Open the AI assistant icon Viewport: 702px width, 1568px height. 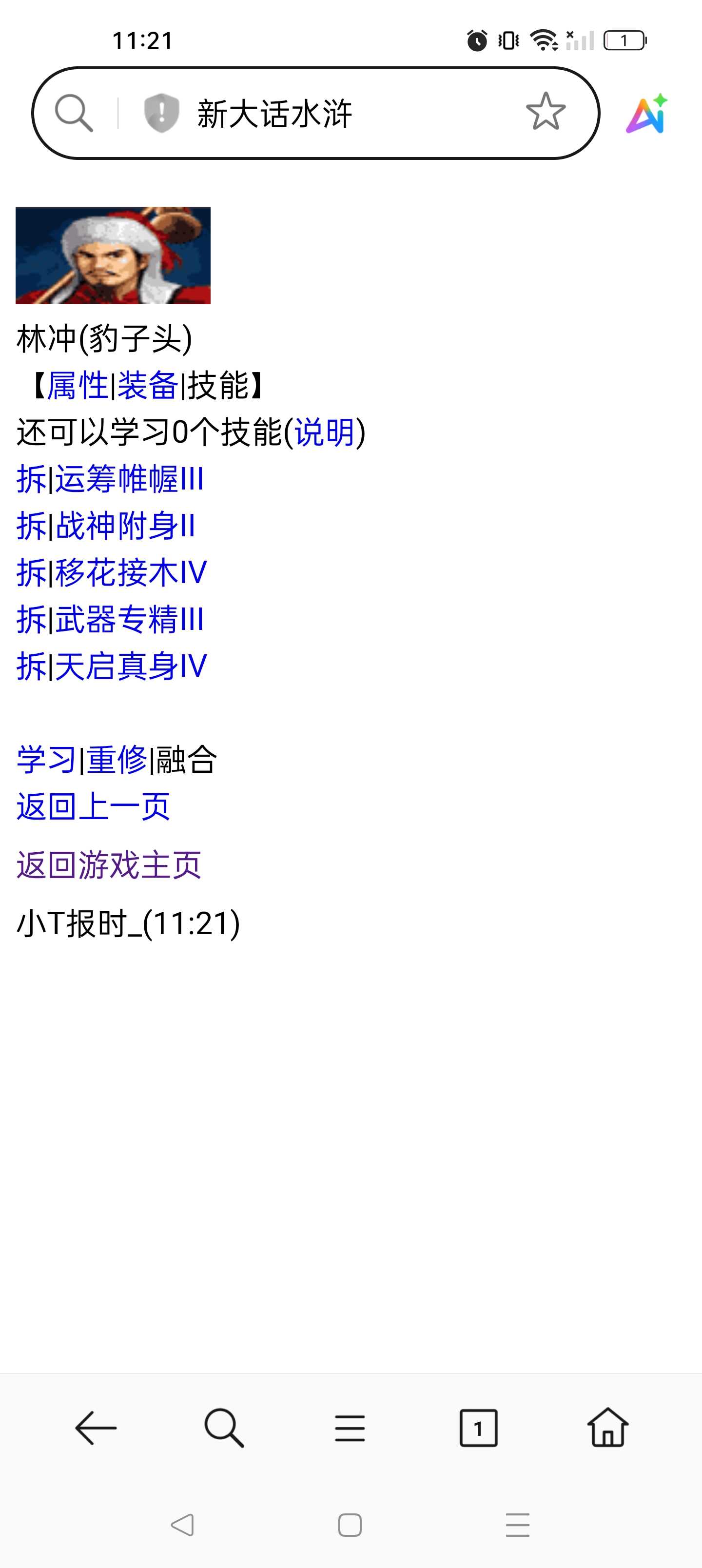pyautogui.click(x=646, y=113)
